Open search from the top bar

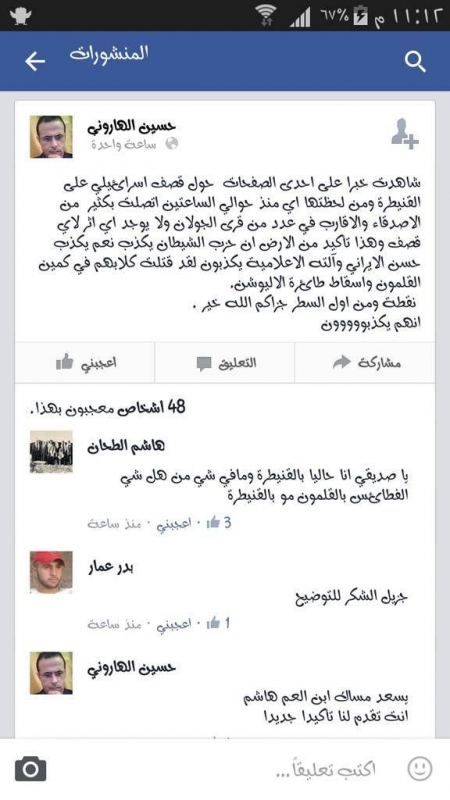(x=415, y=62)
